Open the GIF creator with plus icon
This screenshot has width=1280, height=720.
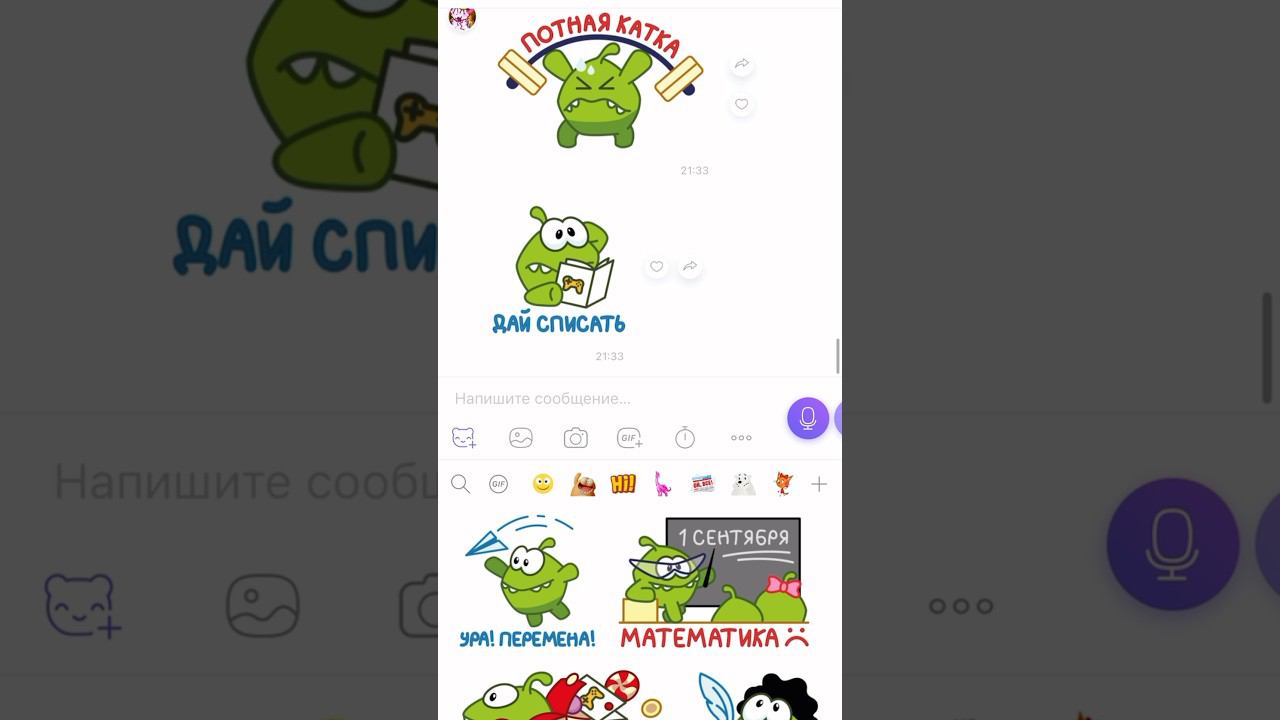point(629,438)
